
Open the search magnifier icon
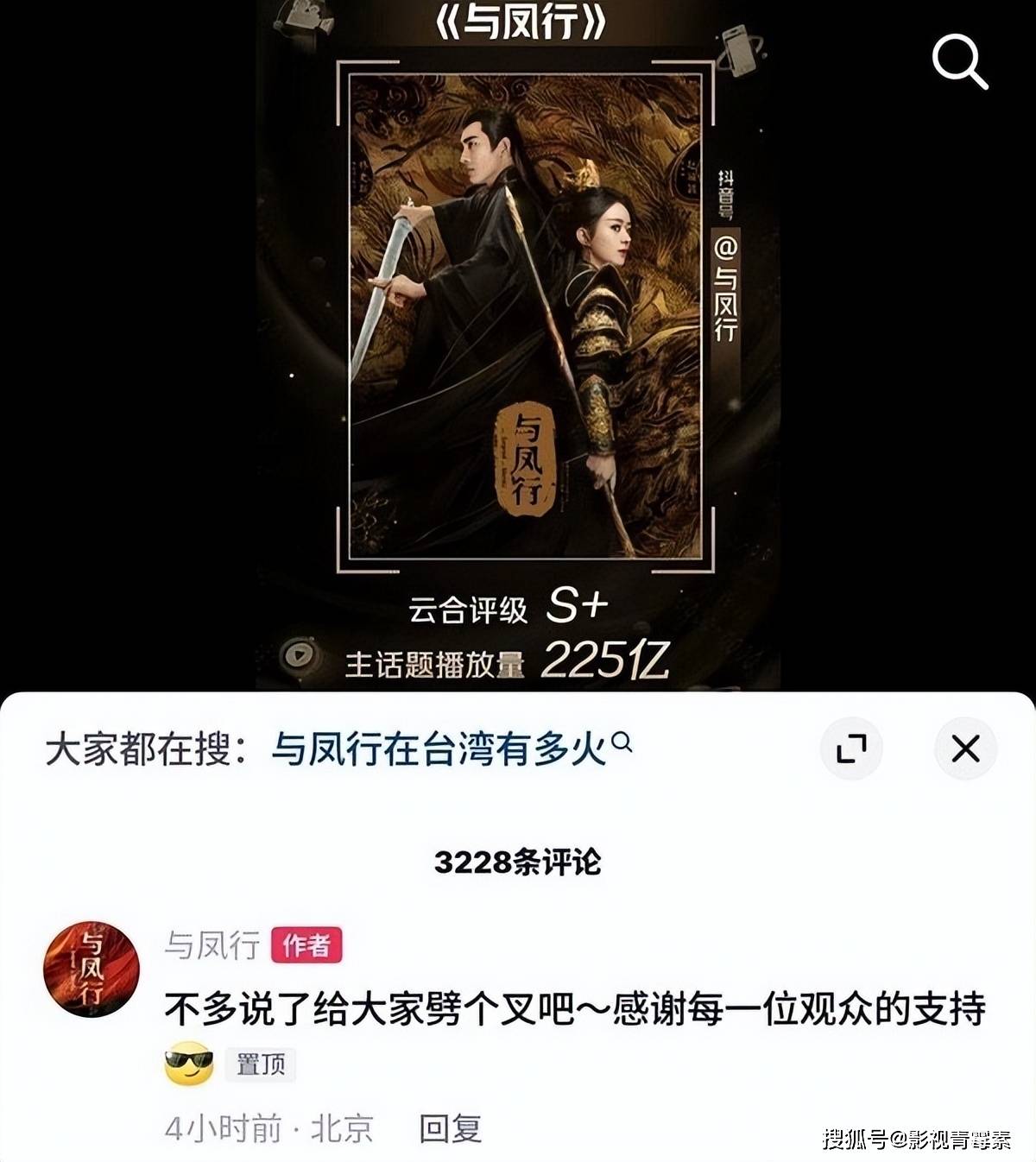click(x=959, y=61)
